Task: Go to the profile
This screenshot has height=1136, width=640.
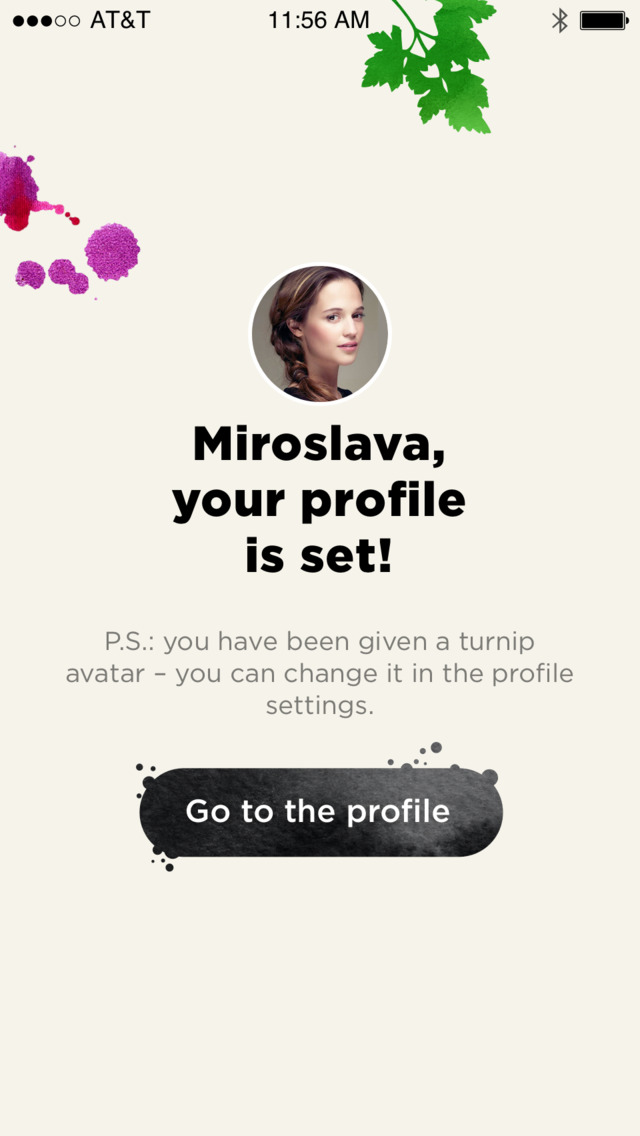Action: point(320,811)
